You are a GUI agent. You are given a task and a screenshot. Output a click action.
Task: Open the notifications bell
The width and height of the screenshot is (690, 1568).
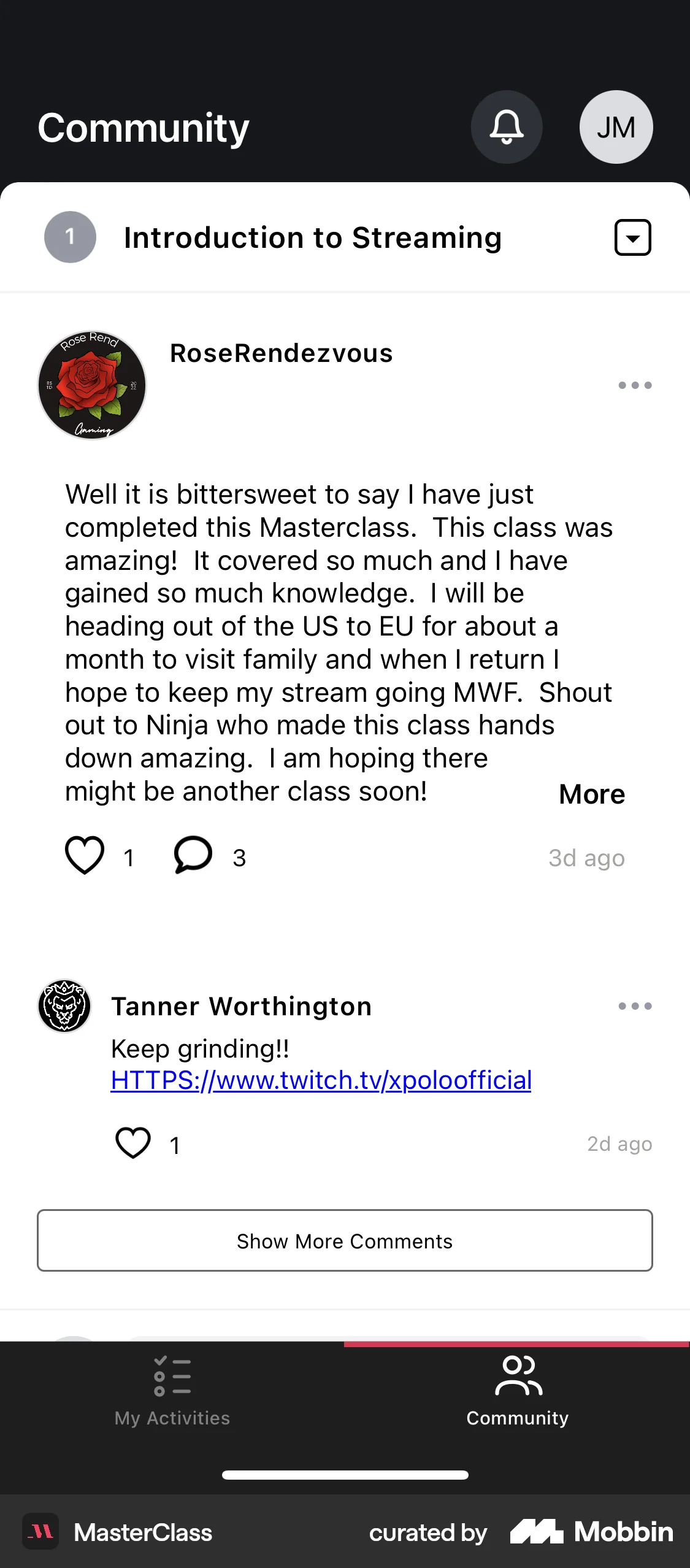click(x=506, y=127)
